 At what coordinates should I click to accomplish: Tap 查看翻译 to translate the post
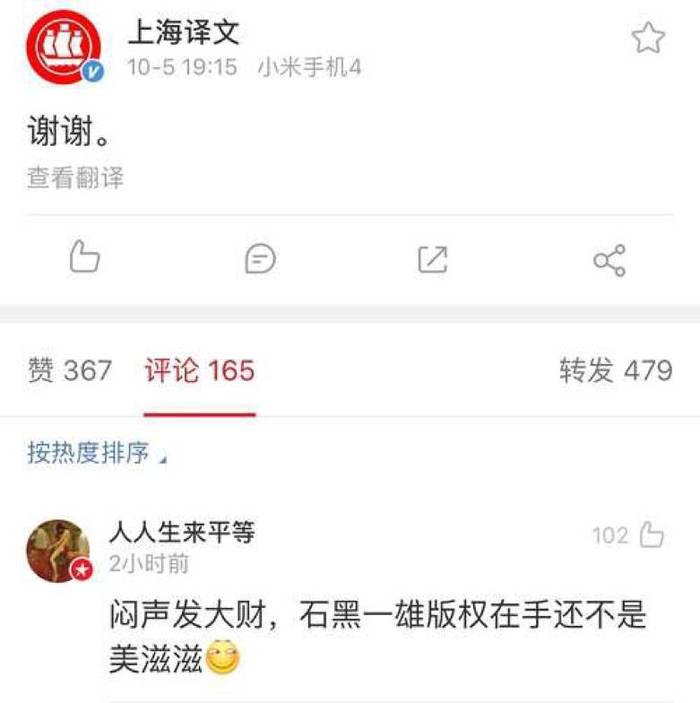click(x=75, y=178)
